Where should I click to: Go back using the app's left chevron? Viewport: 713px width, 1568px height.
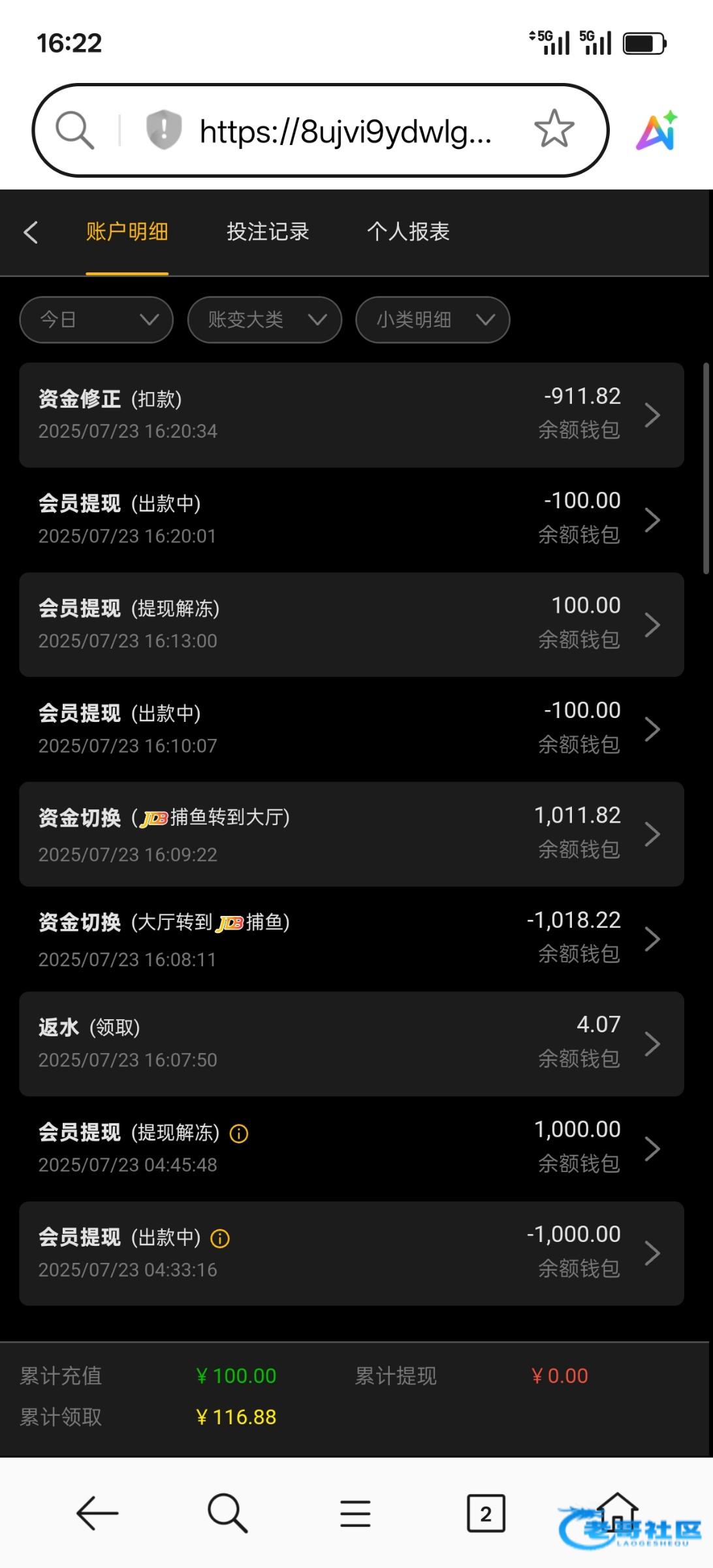pyautogui.click(x=31, y=232)
